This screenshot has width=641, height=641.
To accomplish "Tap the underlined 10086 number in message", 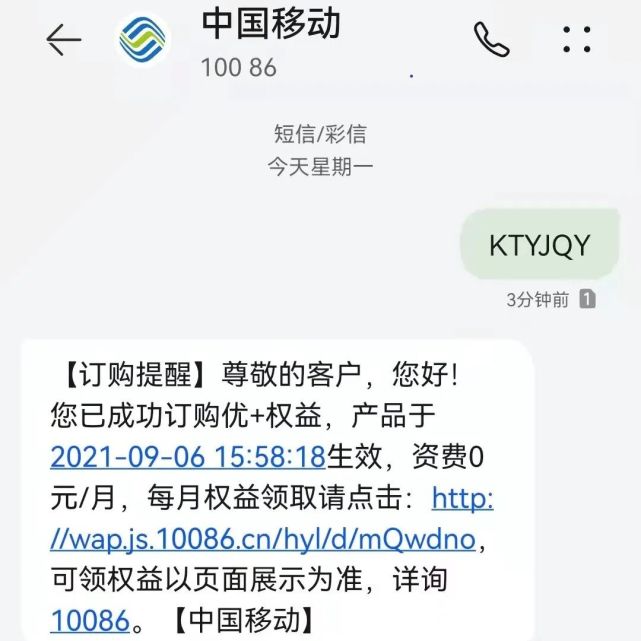I will coord(89,619).
